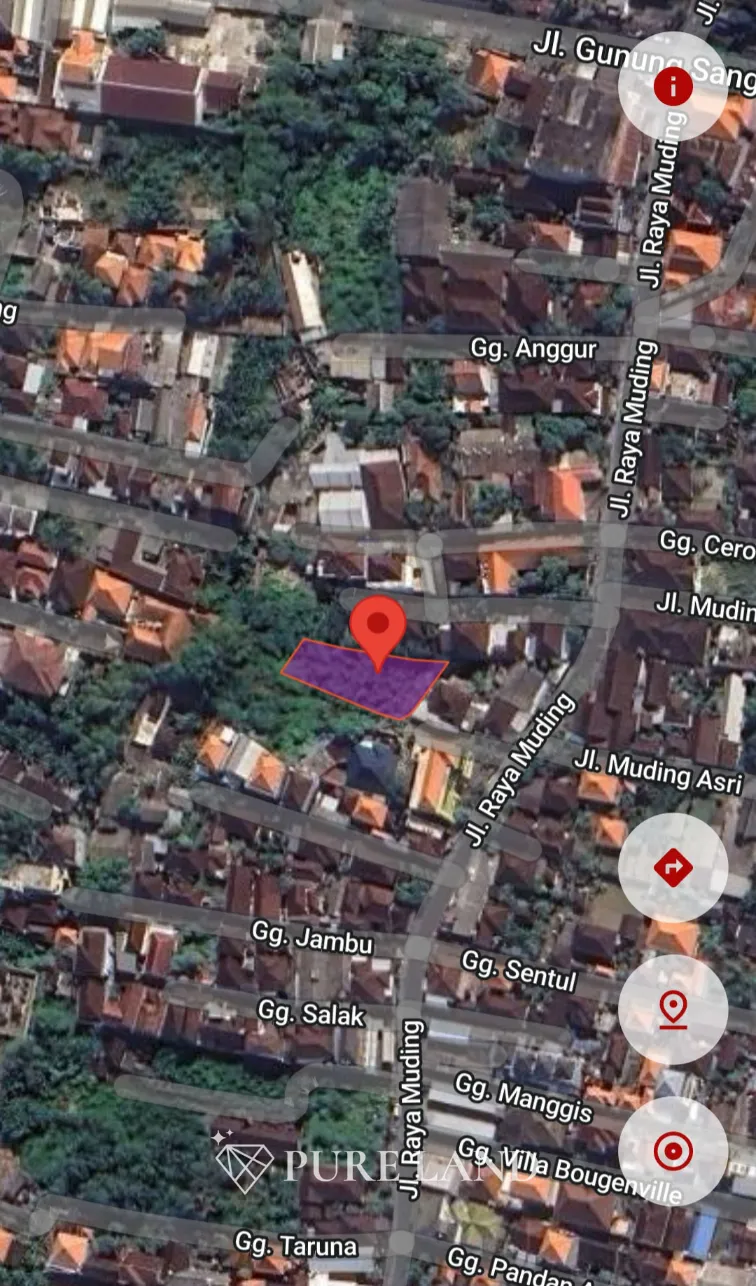Viewport: 756px width, 1286px height.
Task: Get directions with the arrow sign button
Action: [x=673, y=867]
